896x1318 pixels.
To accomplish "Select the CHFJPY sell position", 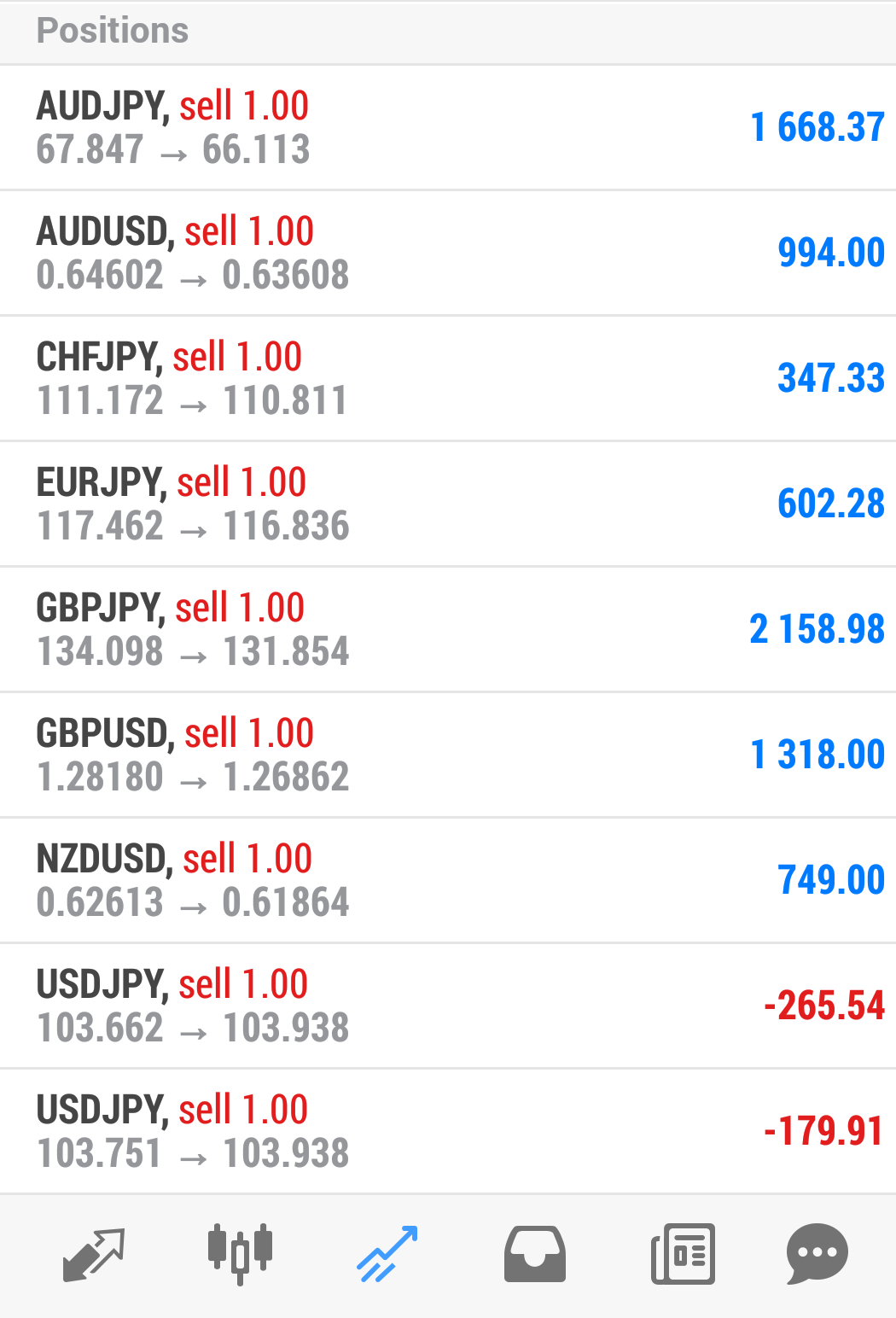I will coord(447,379).
